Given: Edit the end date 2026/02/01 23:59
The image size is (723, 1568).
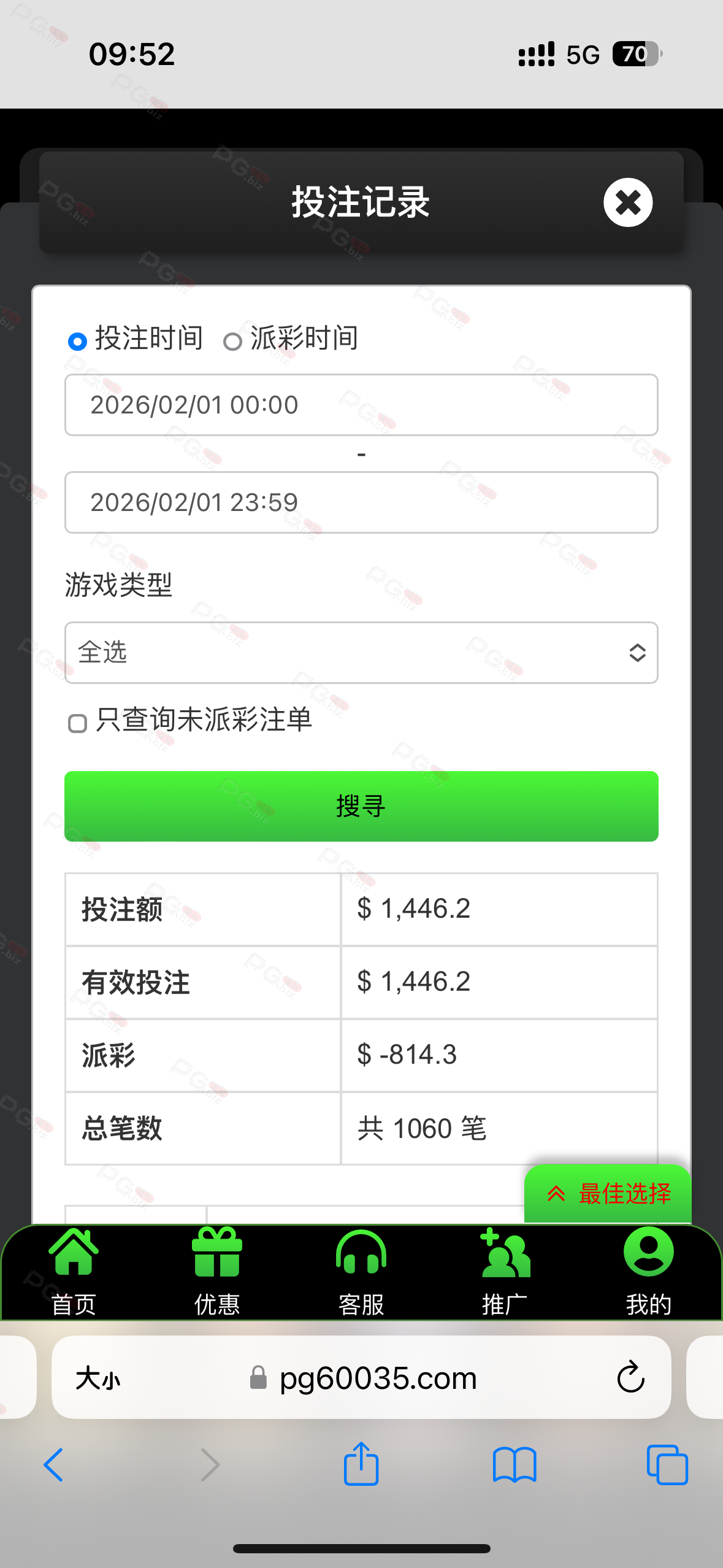Looking at the screenshot, I should [361, 502].
